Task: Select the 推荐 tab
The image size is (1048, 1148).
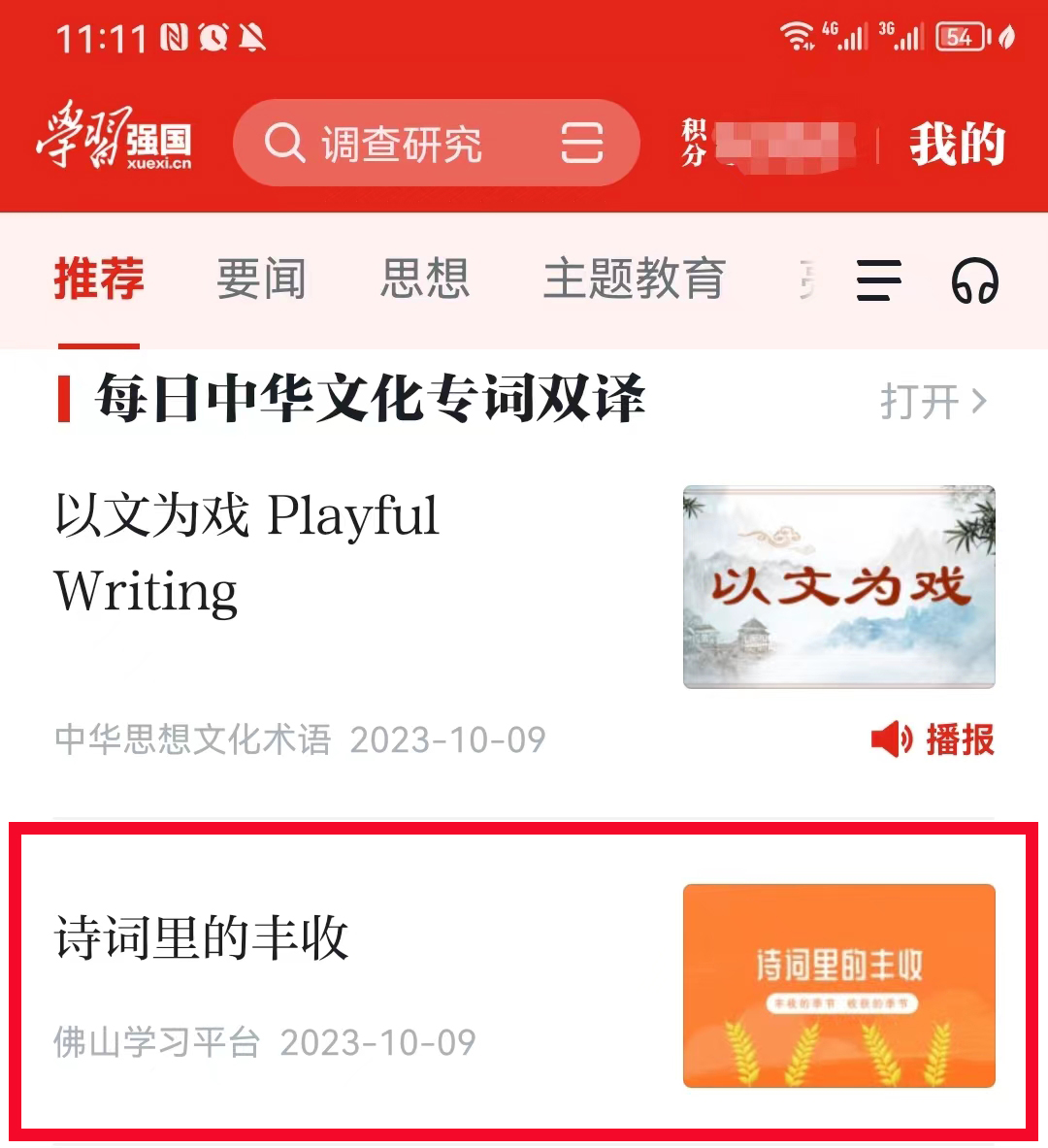Action: 99,279
